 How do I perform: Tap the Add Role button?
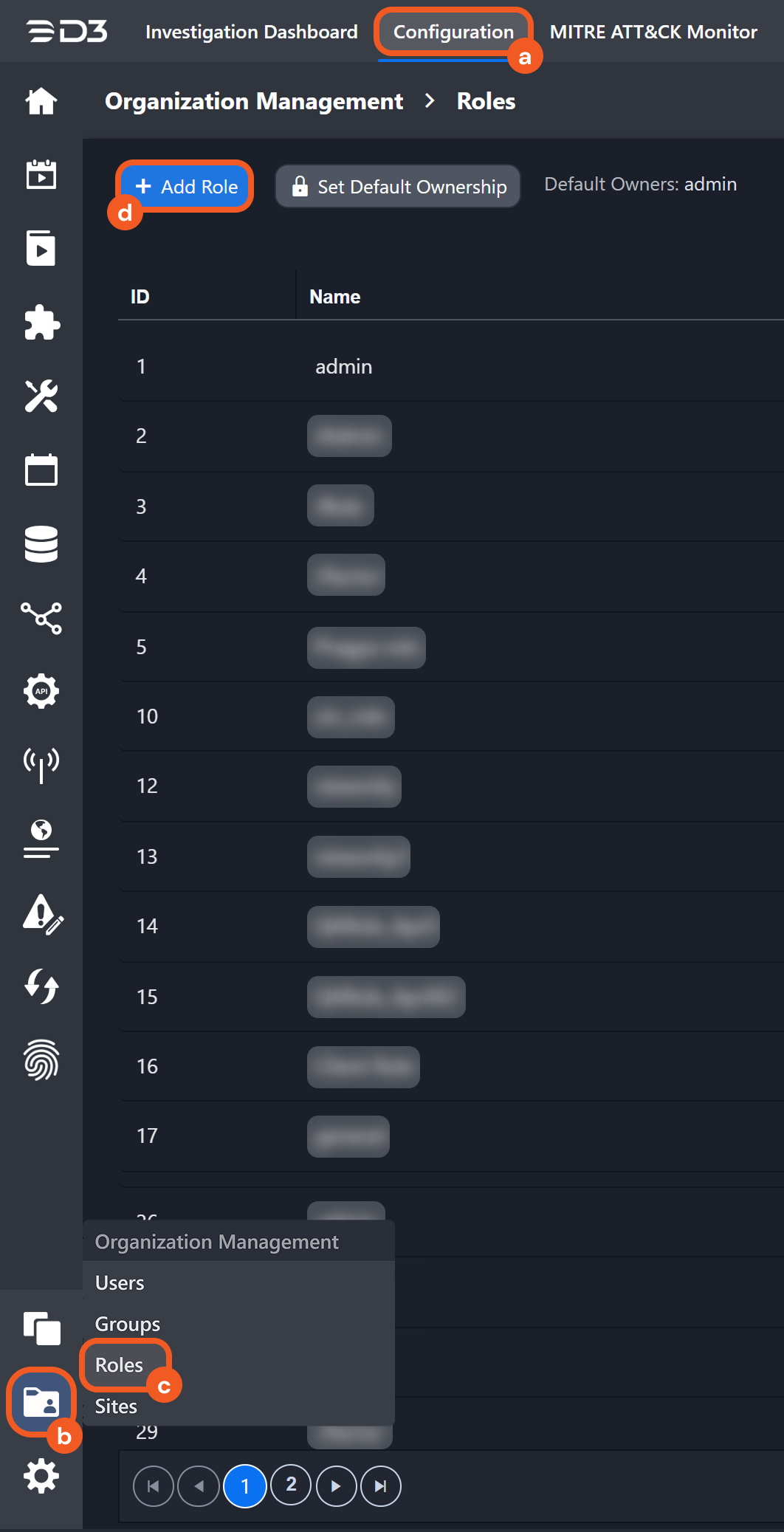coord(186,187)
